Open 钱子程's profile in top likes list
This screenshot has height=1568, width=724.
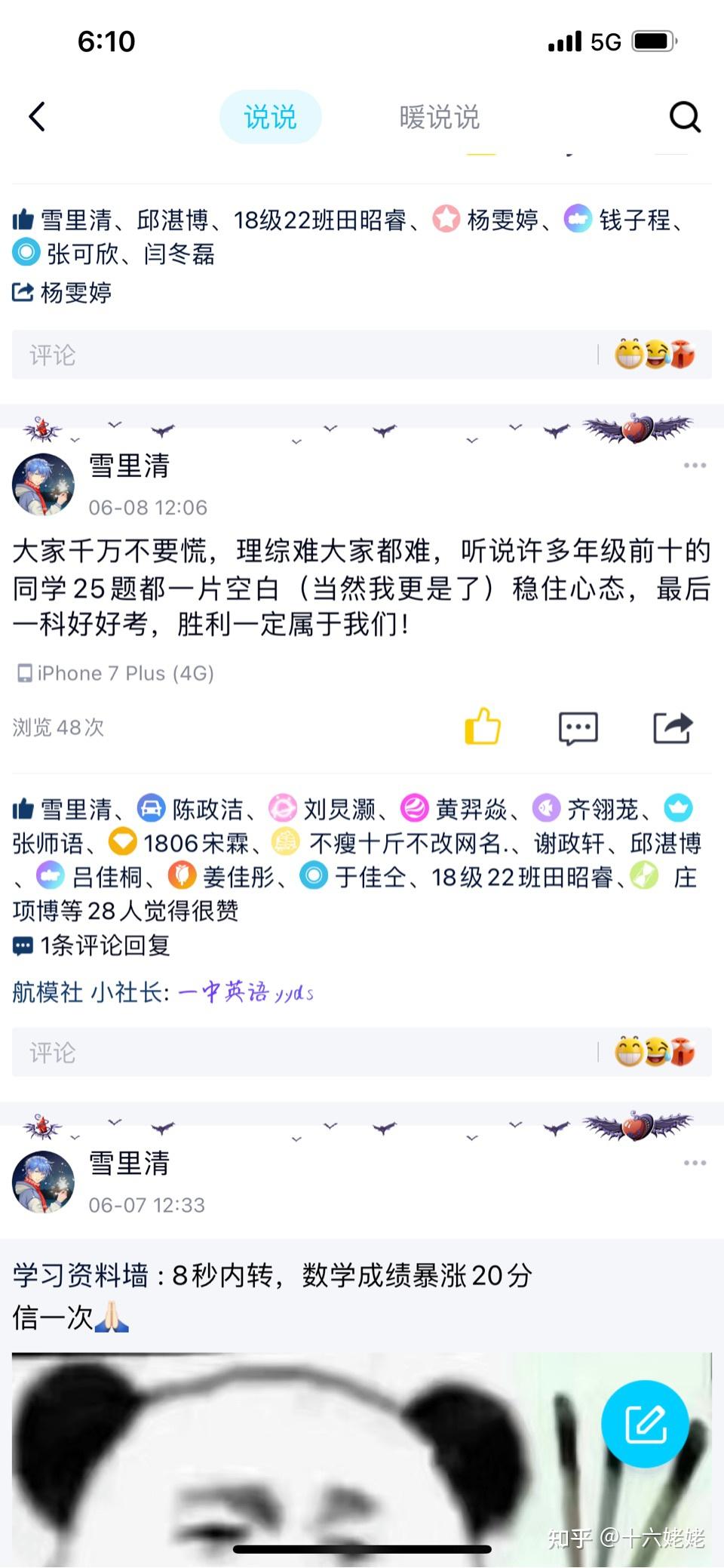[633, 220]
